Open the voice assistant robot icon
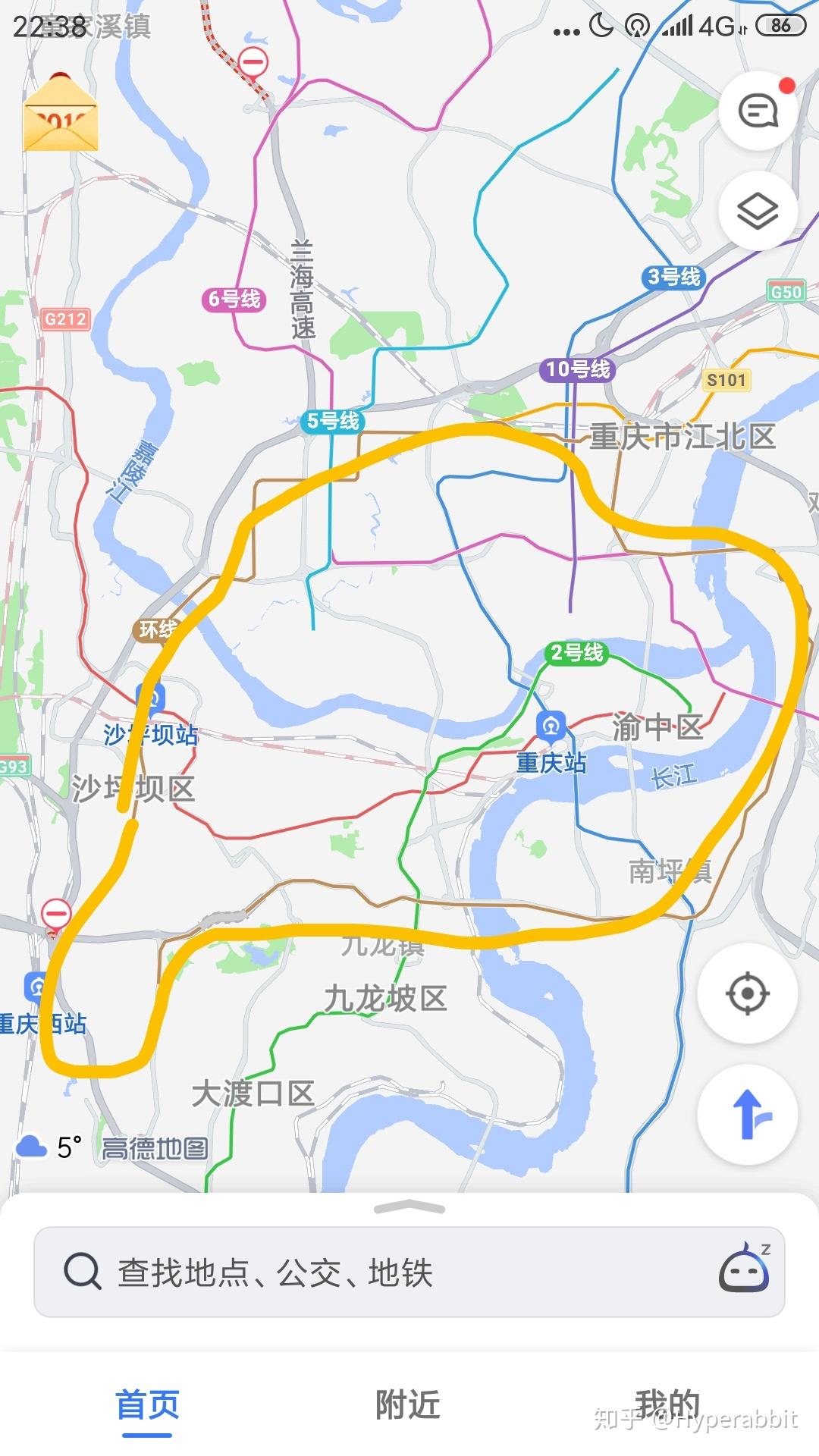Image resolution: width=819 pixels, height=1456 pixels. pos(744,1269)
